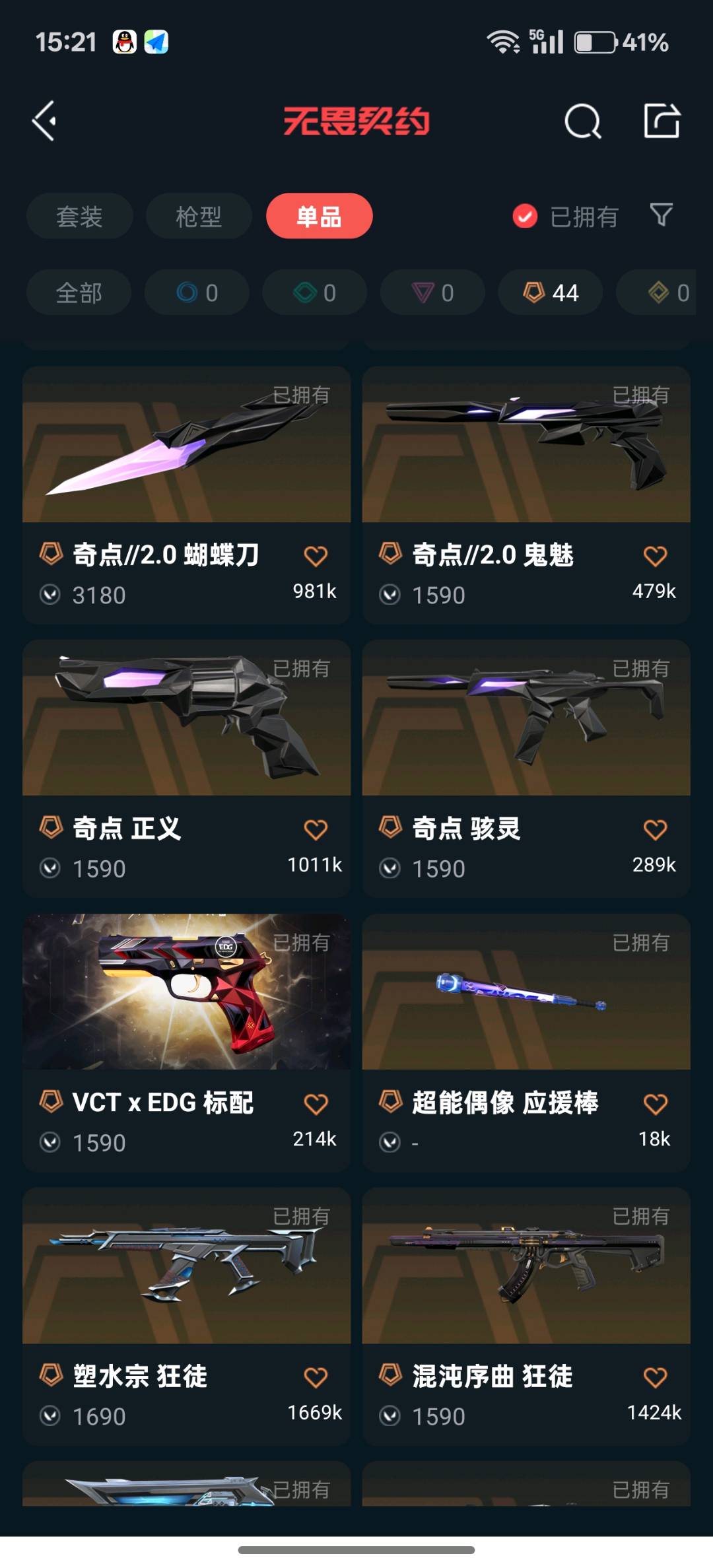Select the 全部 tier chip
Viewport: 713px width, 1568px height.
click(x=79, y=292)
